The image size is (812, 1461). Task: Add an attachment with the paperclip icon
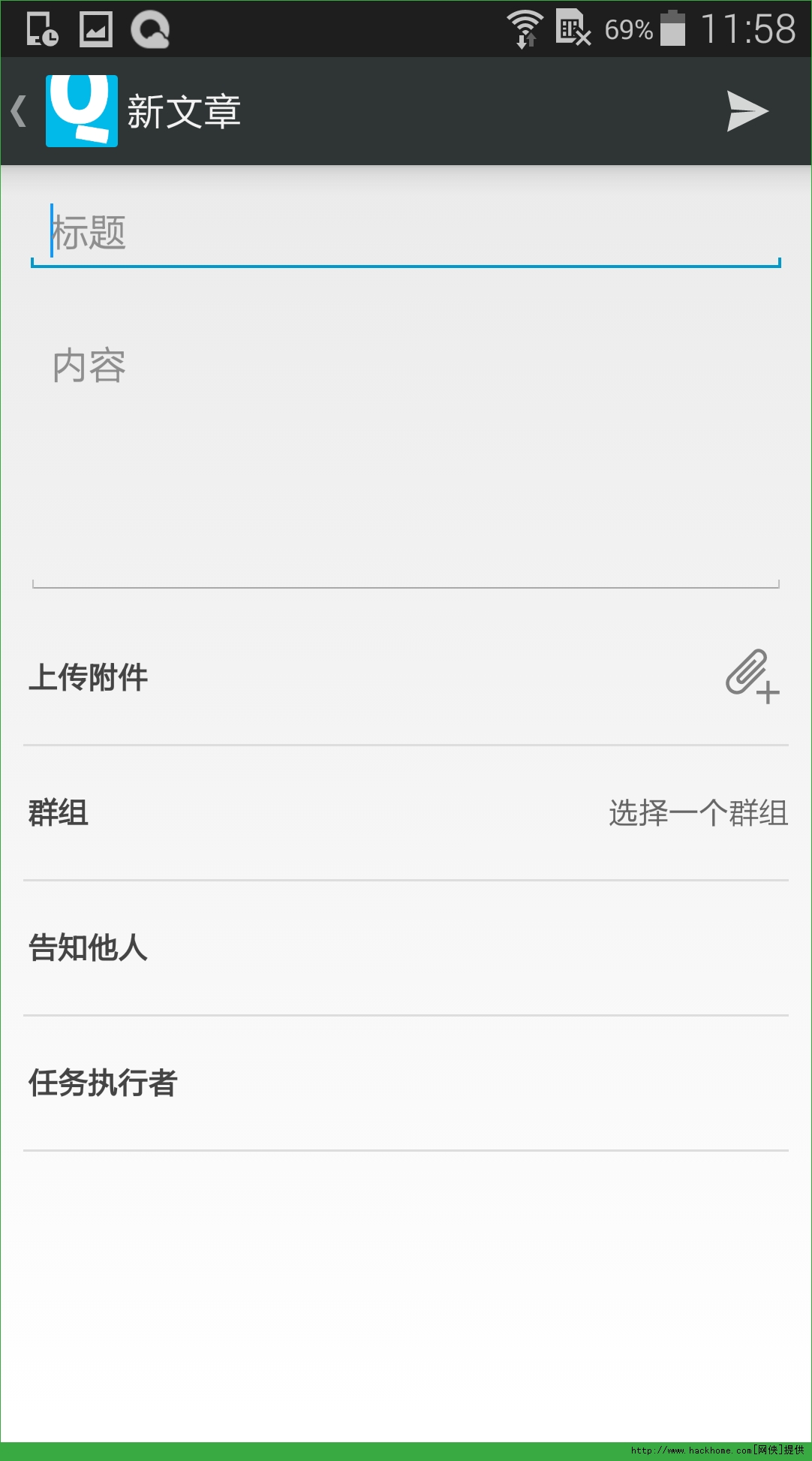751,676
